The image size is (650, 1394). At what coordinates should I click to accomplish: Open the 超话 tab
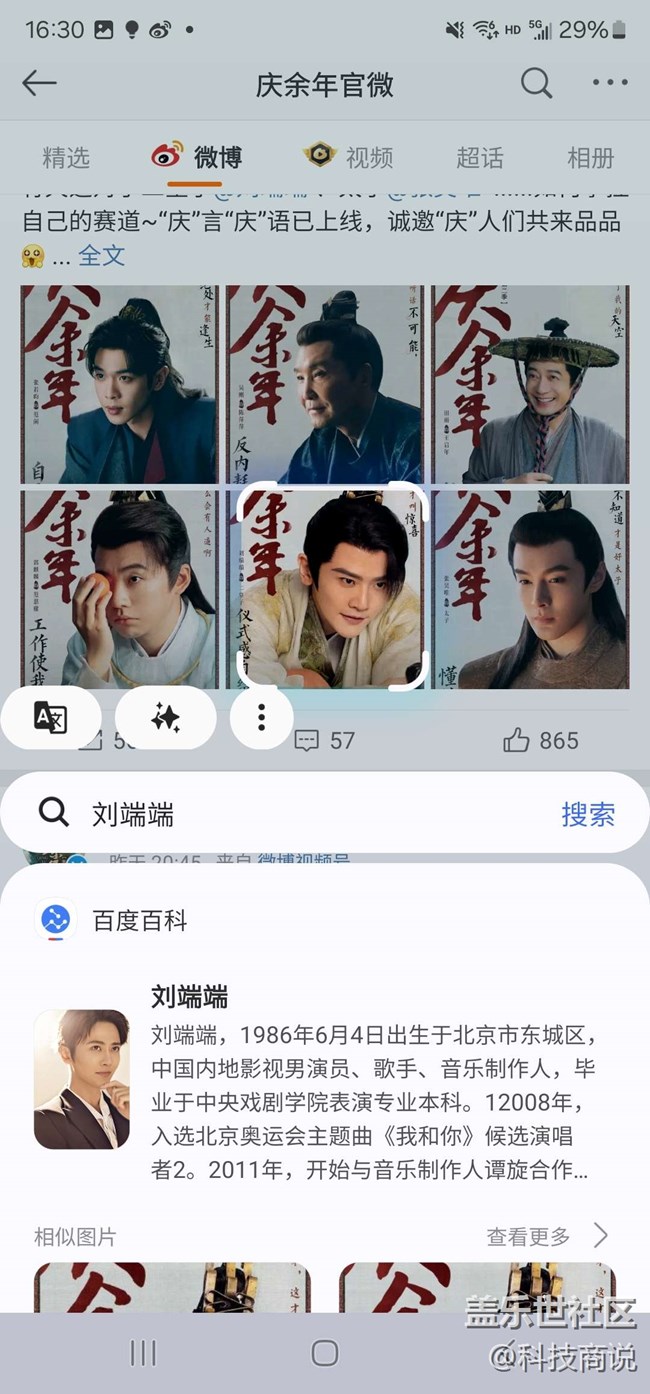click(479, 157)
